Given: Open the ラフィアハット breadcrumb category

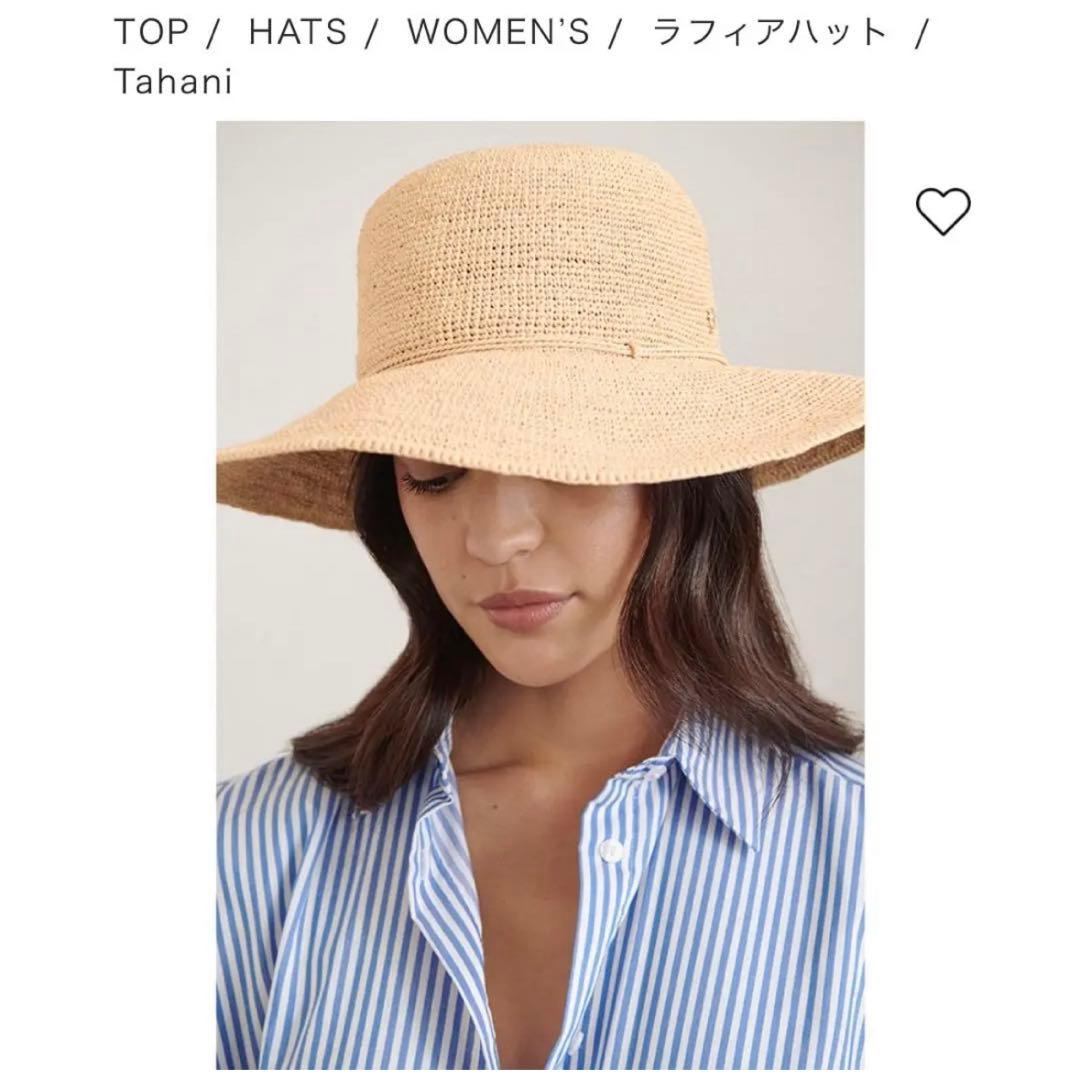Looking at the screenshot, I should point(770,33).
